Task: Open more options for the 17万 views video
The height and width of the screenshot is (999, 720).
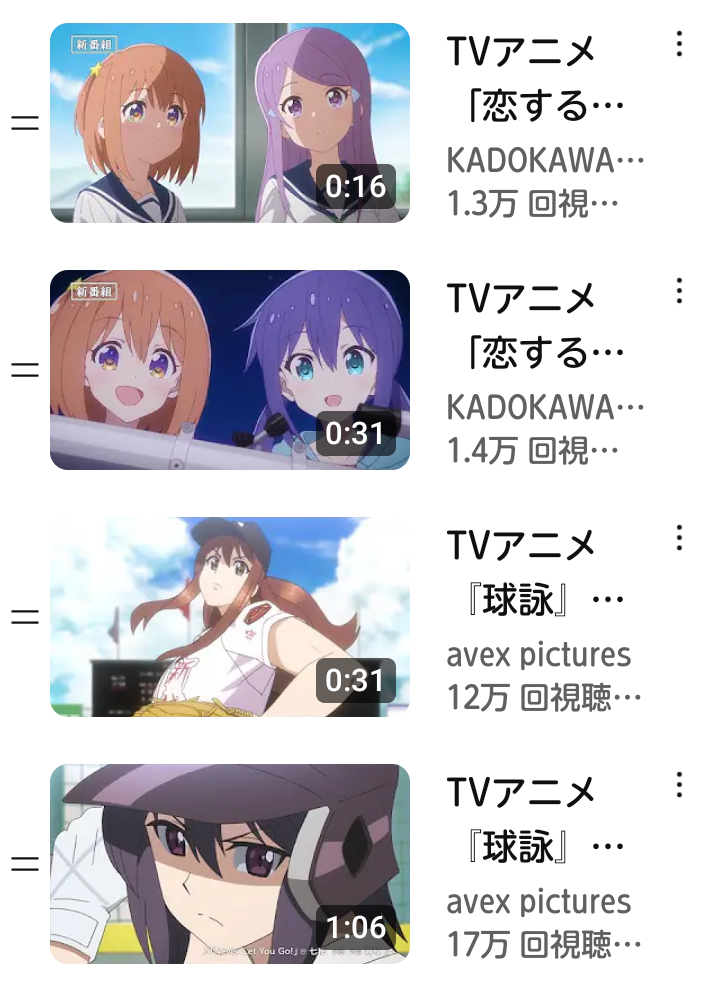Action: click(x=679, y=785)
